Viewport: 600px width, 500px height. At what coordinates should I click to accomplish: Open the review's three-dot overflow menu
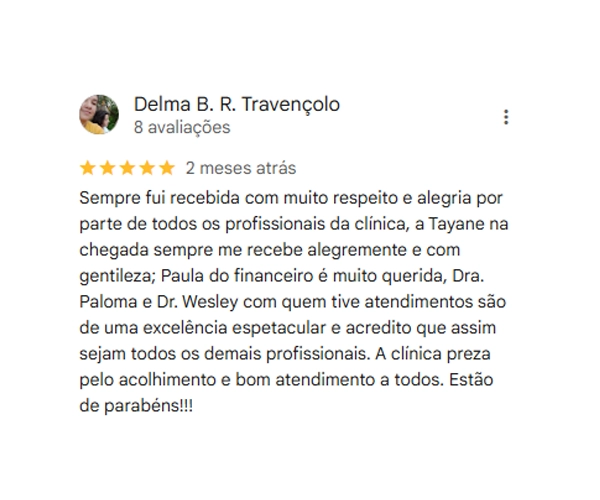click(506, 117)
